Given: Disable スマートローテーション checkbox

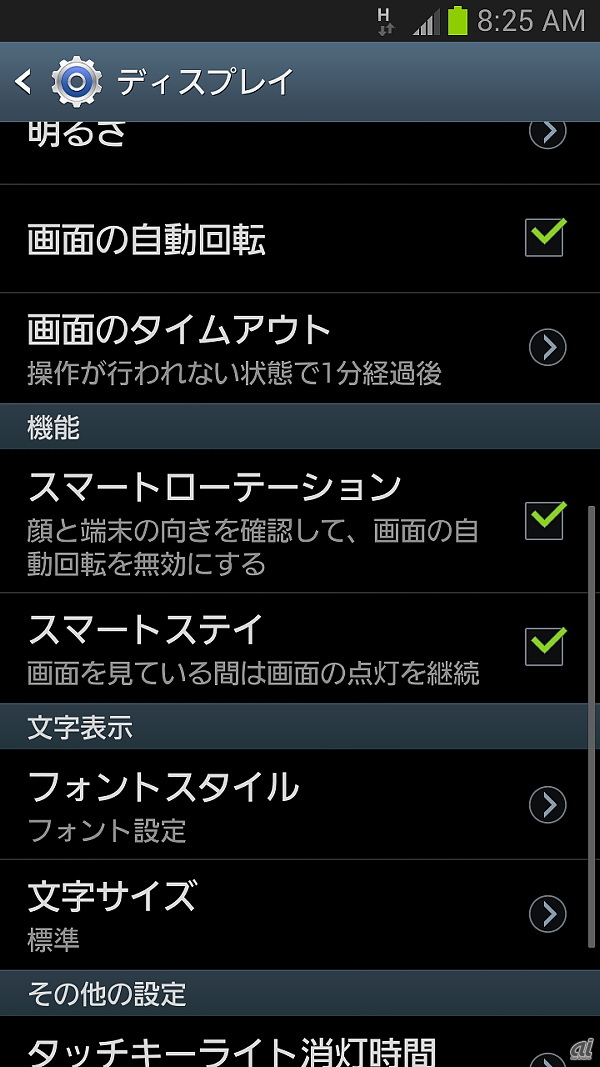Looking at the screenshot, I should pos(545,520).
